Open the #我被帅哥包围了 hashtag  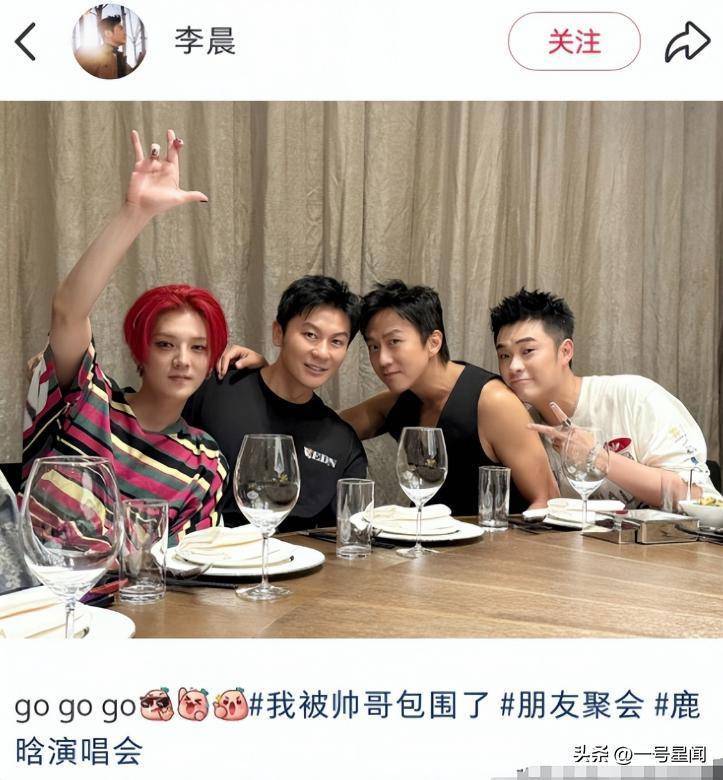[369, 705]
